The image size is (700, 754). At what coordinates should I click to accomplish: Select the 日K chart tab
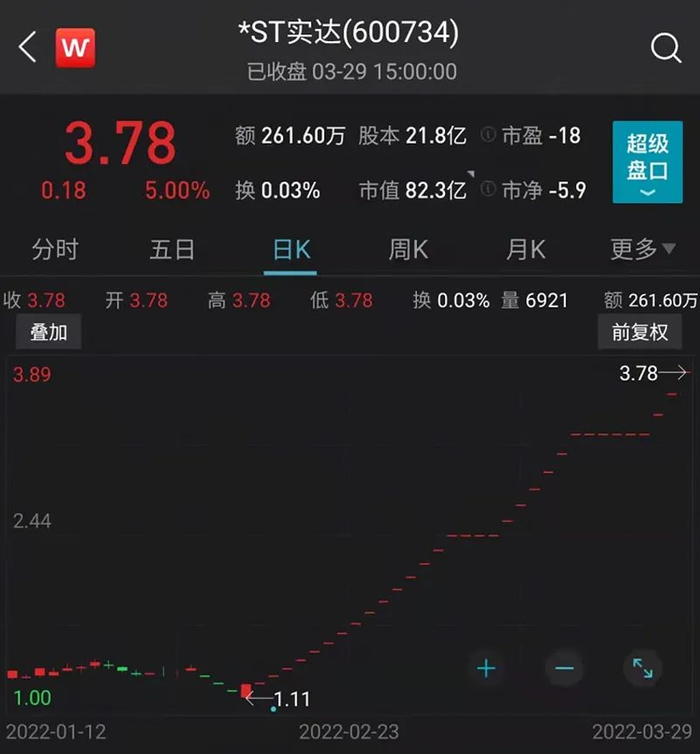click(x=292, y=249)
